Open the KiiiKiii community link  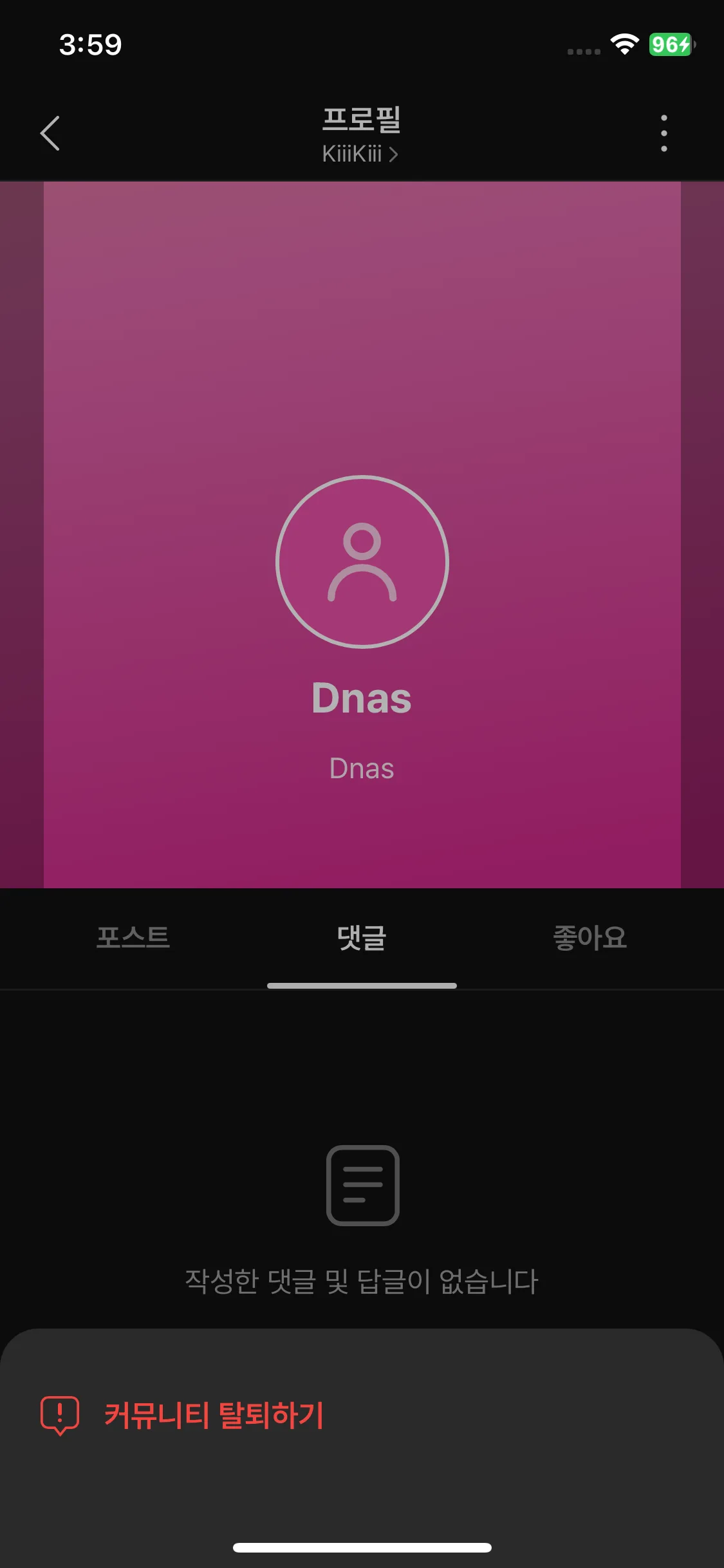tap(360, 154)
